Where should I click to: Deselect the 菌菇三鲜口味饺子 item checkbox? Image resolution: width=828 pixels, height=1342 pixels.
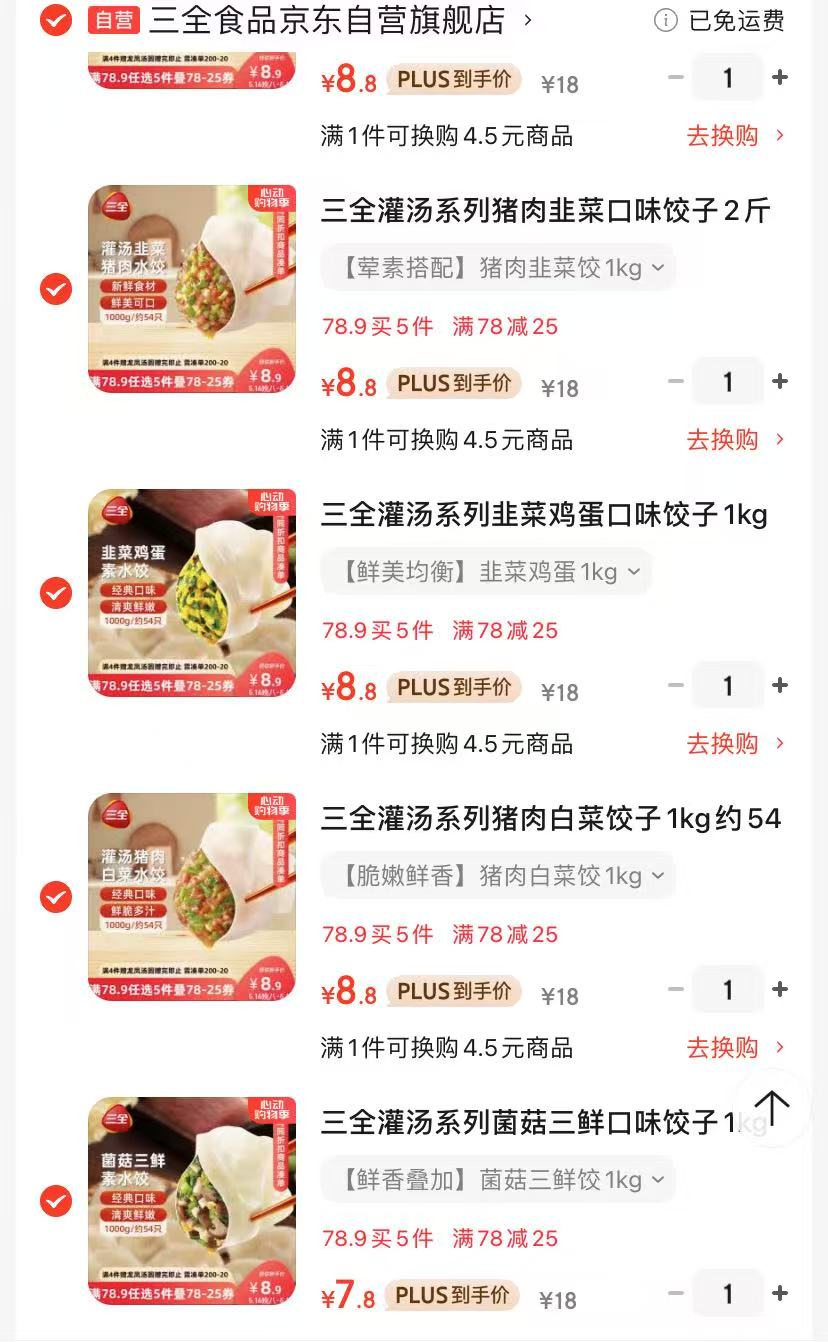[56, 1201]
